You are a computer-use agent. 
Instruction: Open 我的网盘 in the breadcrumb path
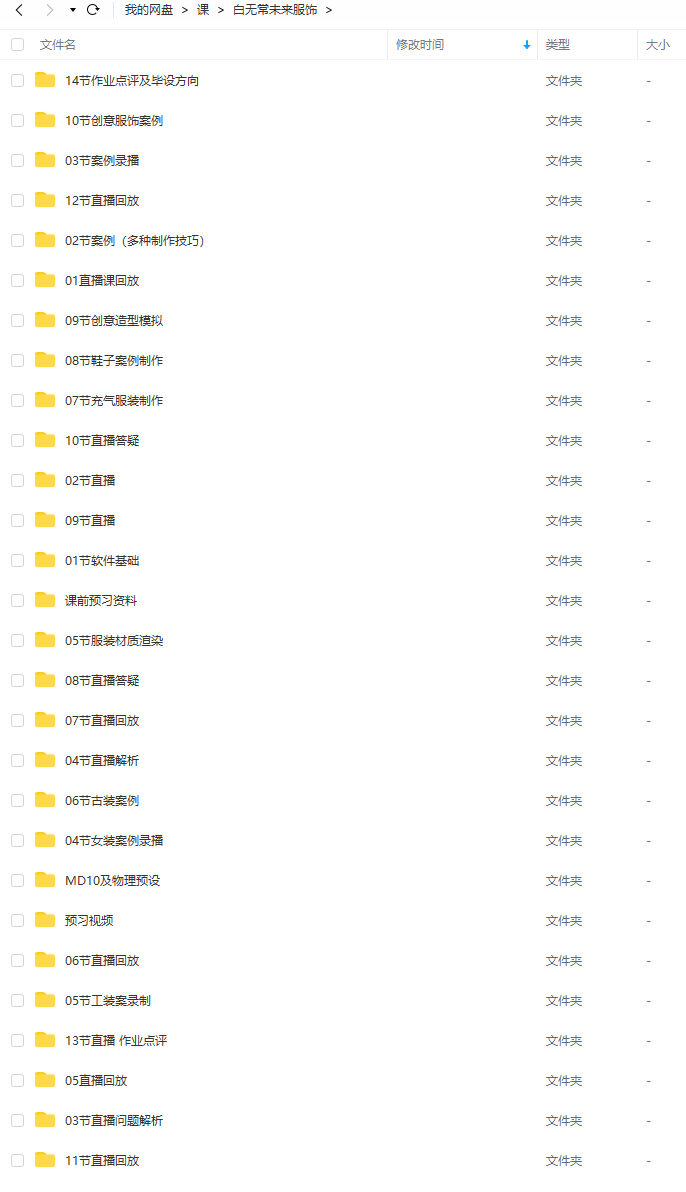coord(148,10)
